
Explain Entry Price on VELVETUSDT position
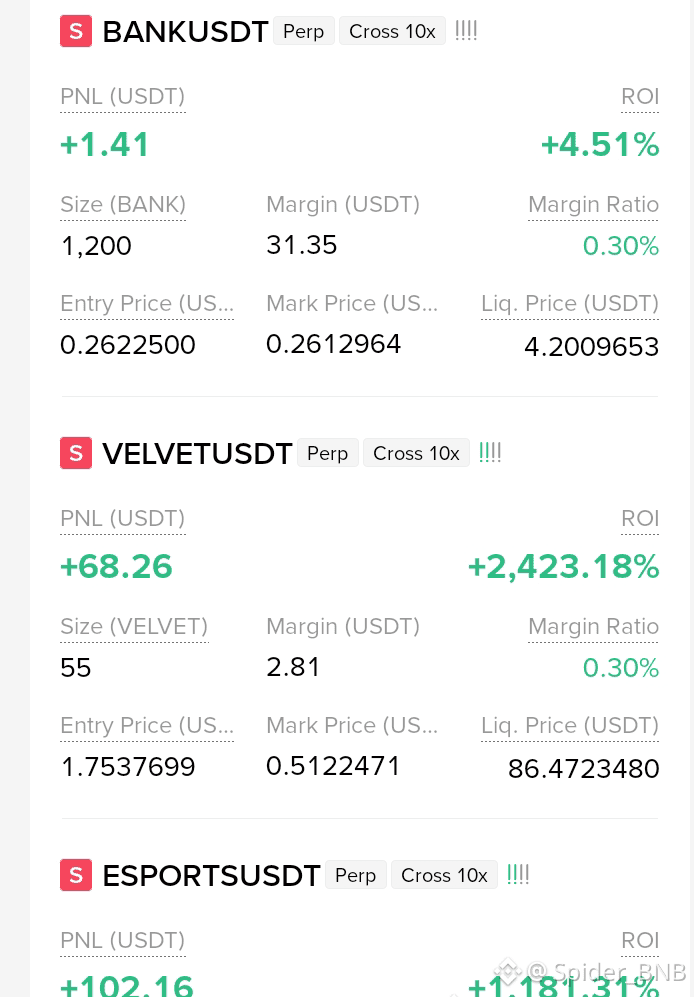147,725
